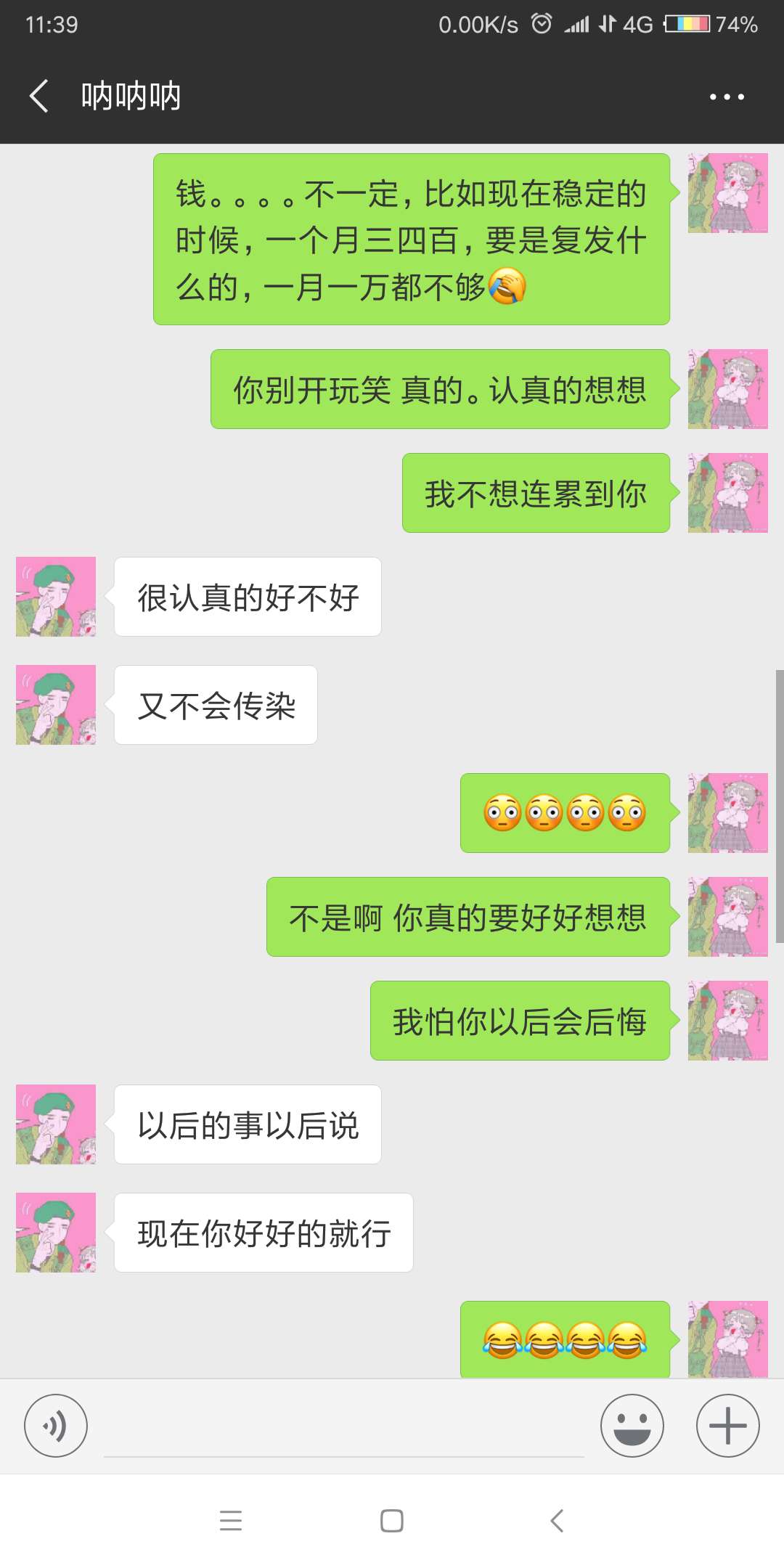Tap the voice input icon
The height and width of the screenshot is (1568, 784).
(x=56, y=1425)
